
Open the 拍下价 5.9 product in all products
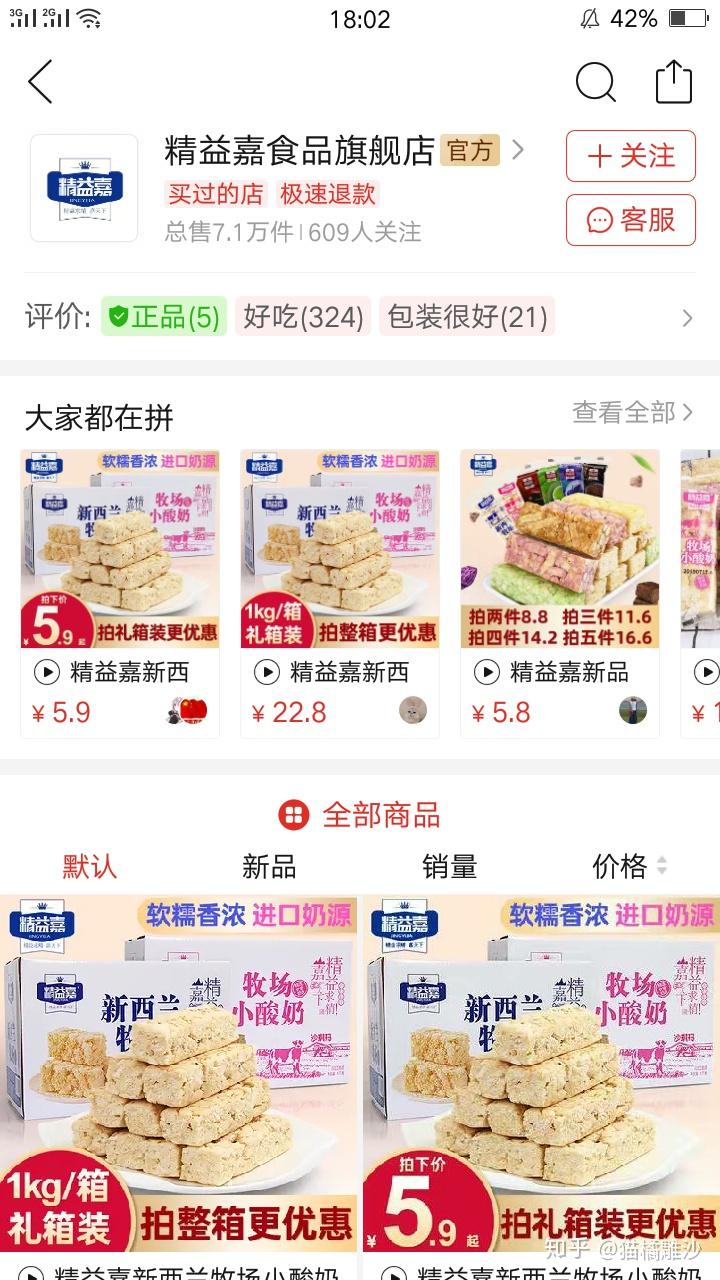pos(541,1080)
